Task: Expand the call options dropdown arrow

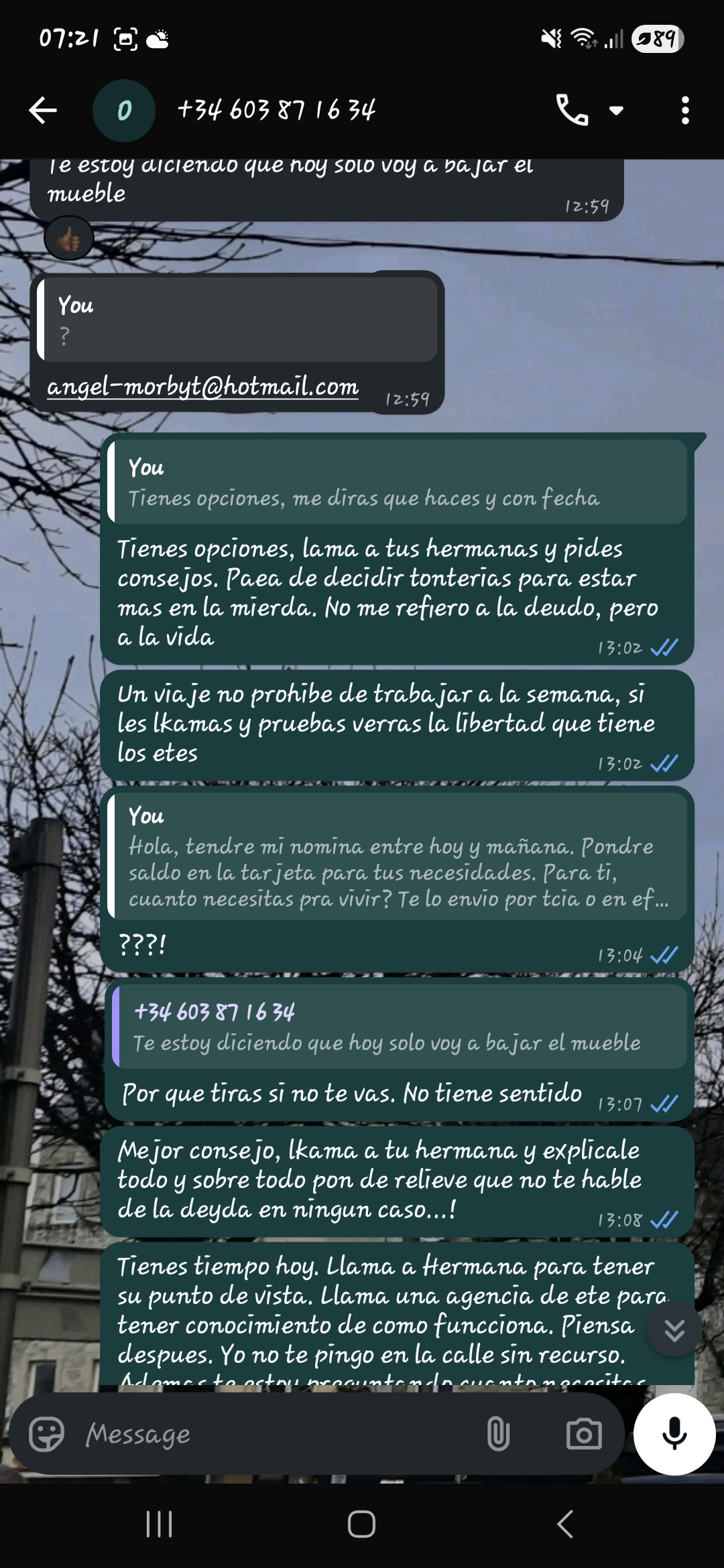Action: 616,111
